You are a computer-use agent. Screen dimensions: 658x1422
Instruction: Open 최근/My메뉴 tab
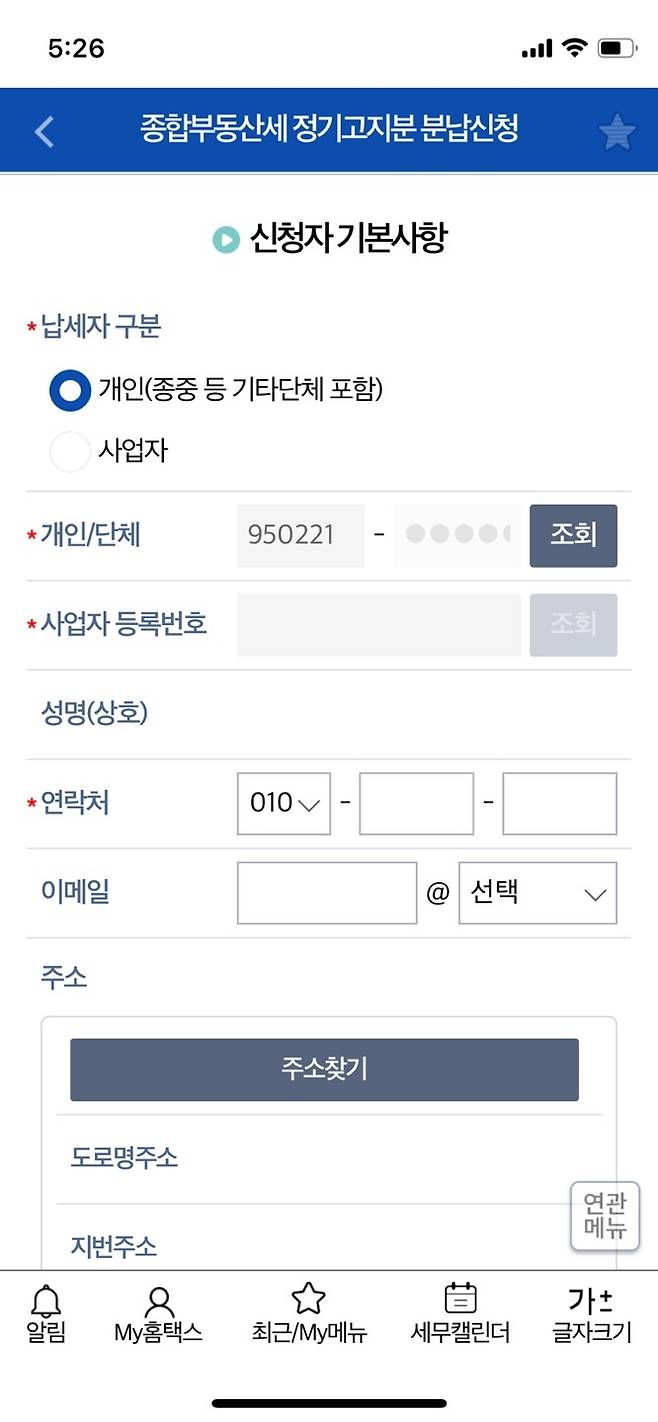[x=309, y=1314]
